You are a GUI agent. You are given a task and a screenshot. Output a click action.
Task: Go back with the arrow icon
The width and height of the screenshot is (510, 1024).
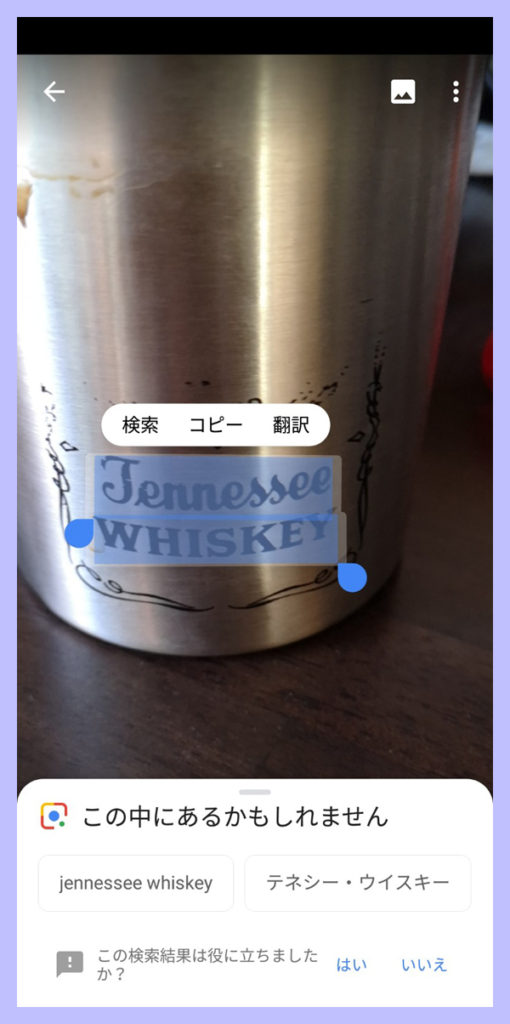54,91
